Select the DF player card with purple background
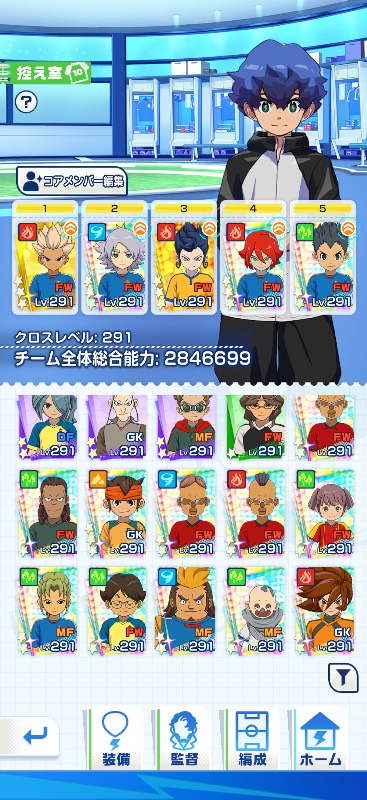Screen dimensions: 367x800 pyautogui.click(x=47, y=427)
